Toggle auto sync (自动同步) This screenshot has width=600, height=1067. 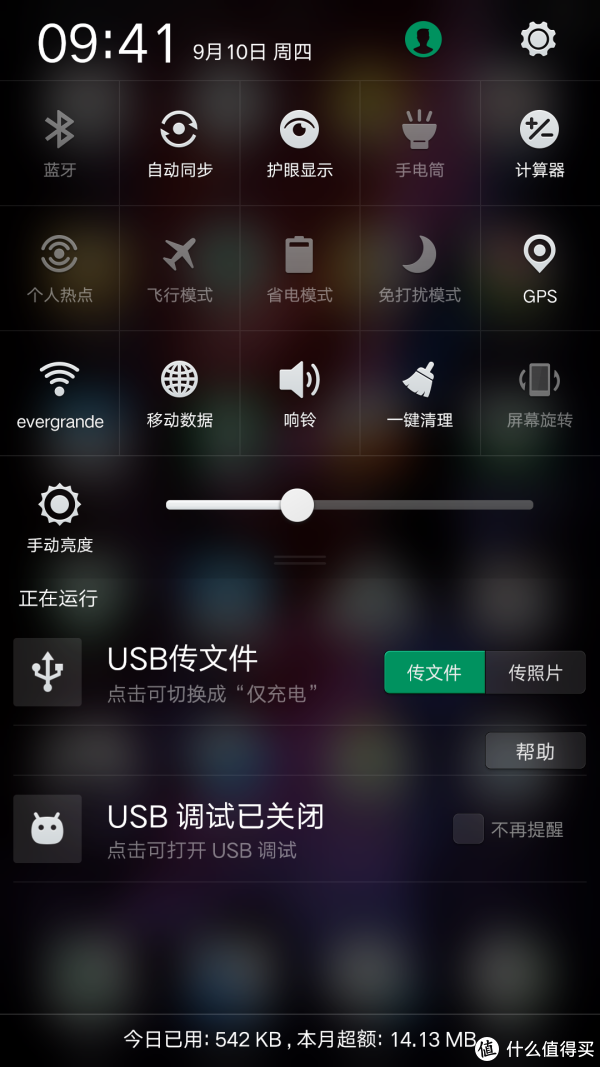180,144
